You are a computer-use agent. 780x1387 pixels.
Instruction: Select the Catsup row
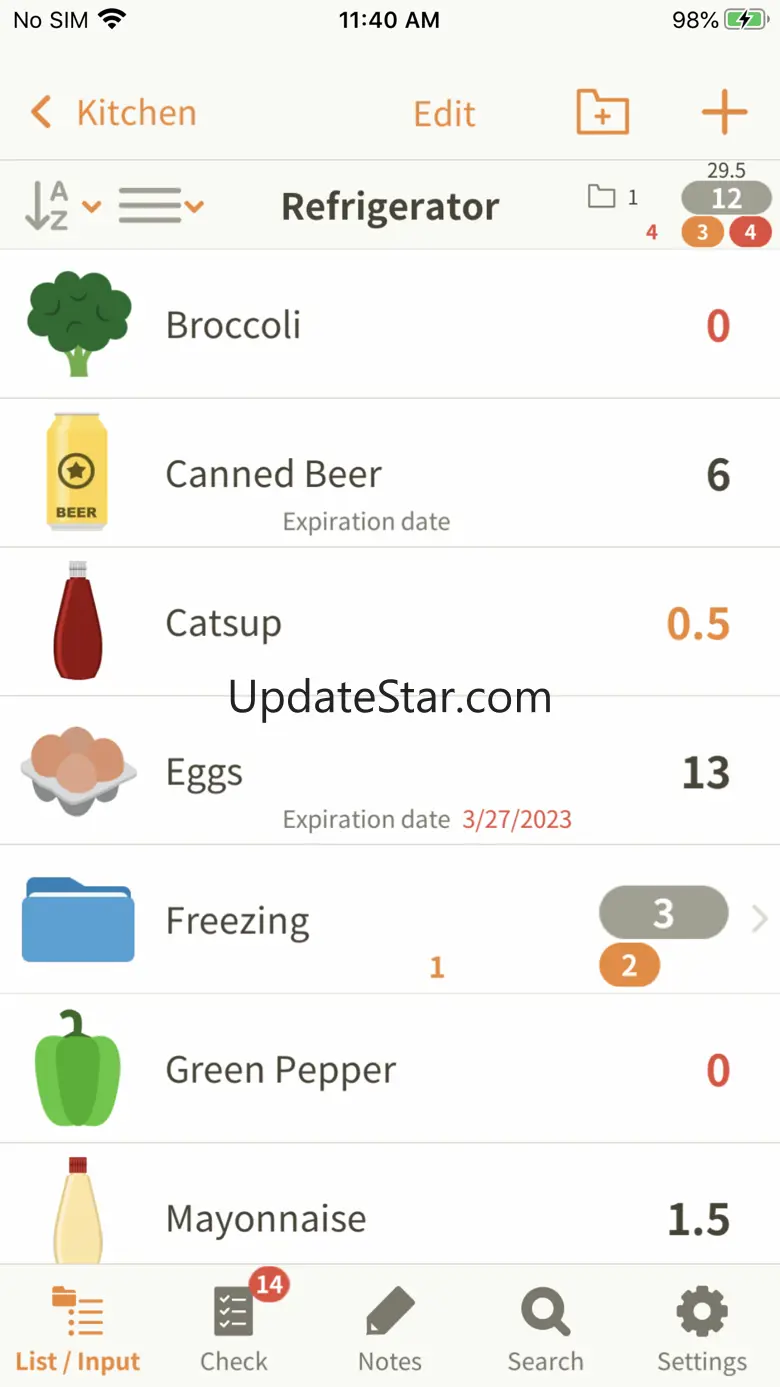click(x=390, y=623)
